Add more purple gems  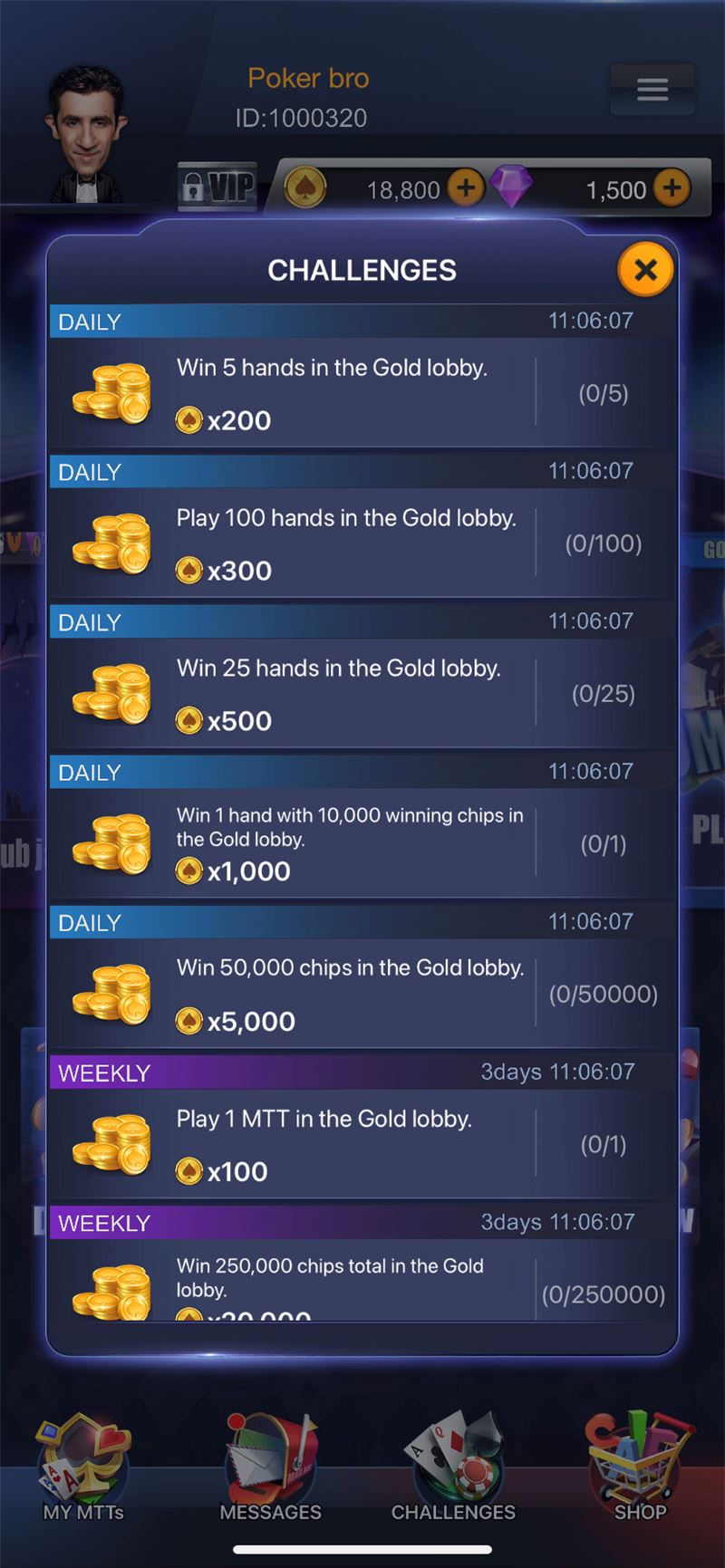click(x=672, y=188)
